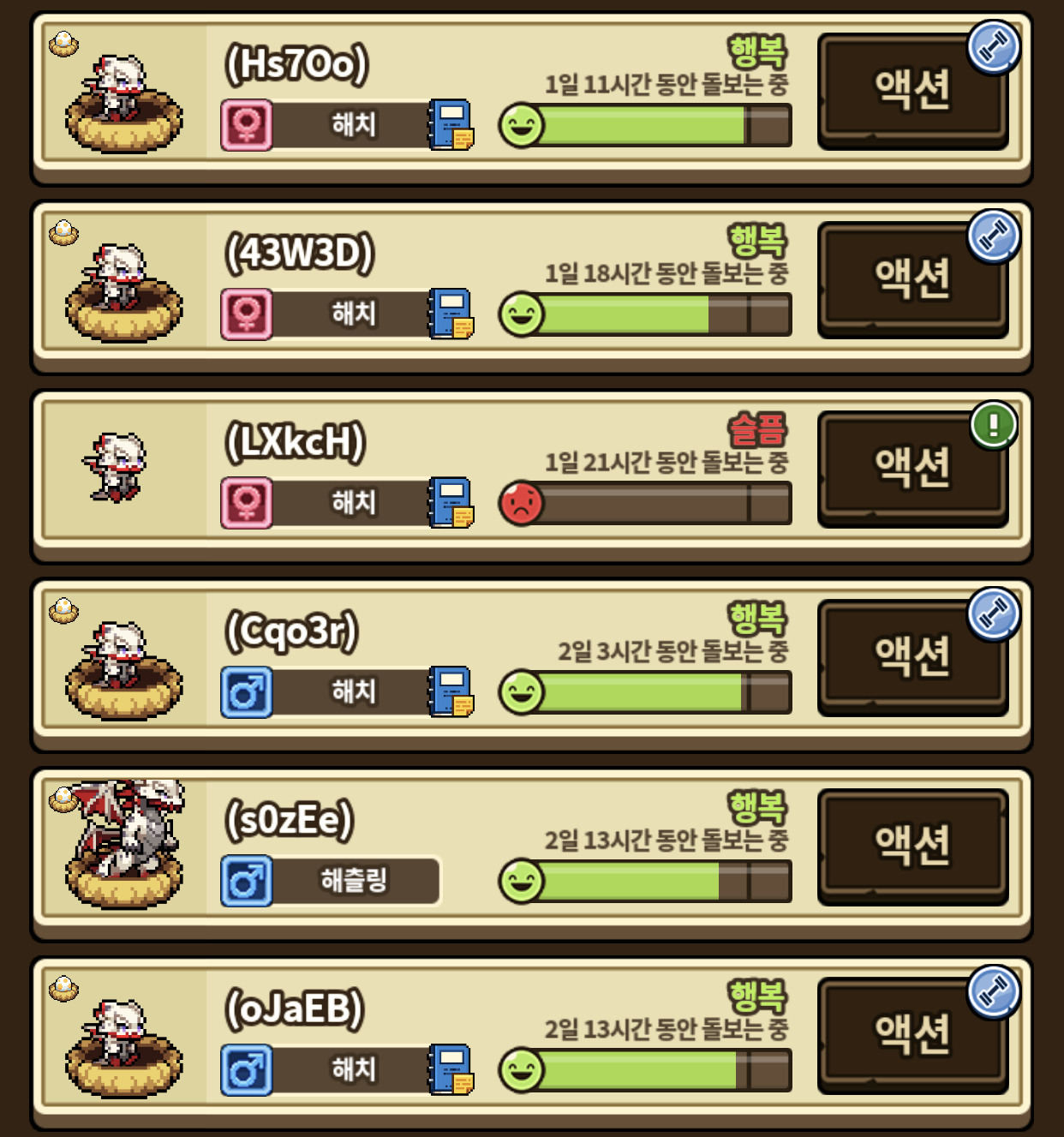
Task: Open the 액션 menu for 43W3D
Action: [912, 279]
